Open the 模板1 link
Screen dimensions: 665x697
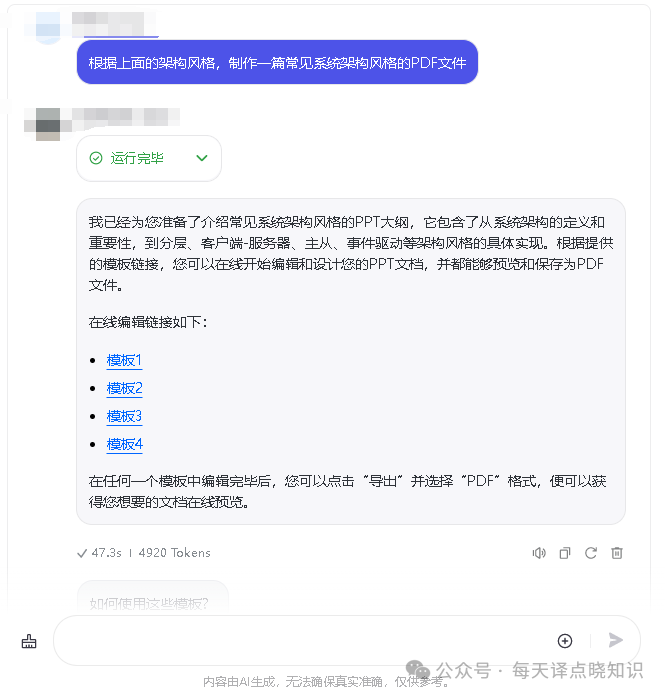coord(124,360)
